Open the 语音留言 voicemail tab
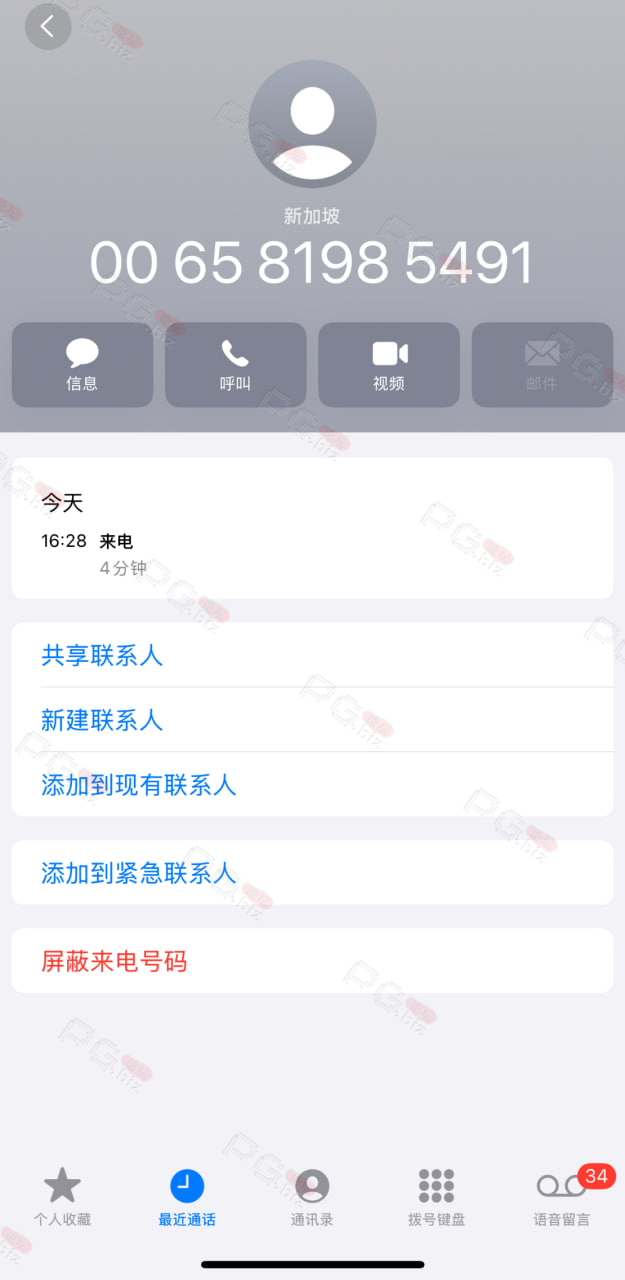Image resolution: width=625 pixels, height=1280 pixels. (x=562, y=1197)
